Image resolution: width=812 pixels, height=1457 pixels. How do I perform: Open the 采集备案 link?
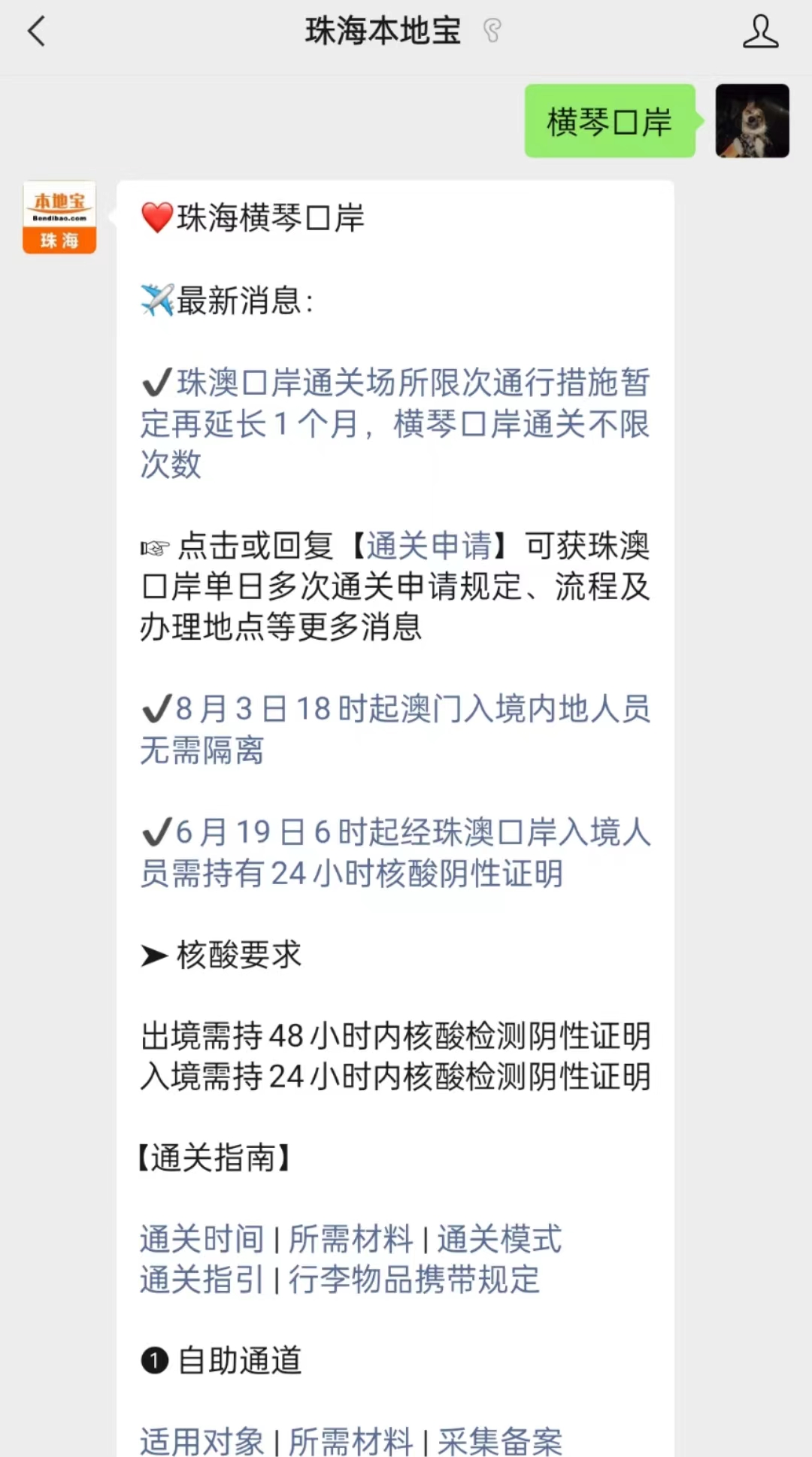499,1441
